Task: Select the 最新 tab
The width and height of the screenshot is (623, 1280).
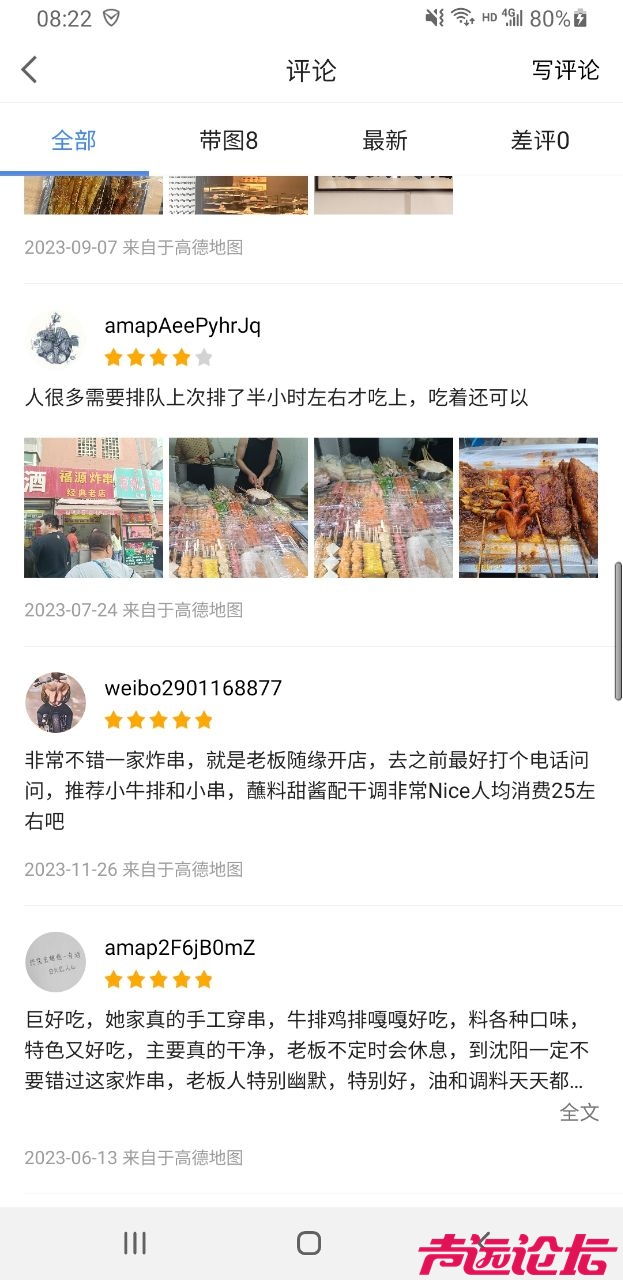Action: [x=385, y=141]
